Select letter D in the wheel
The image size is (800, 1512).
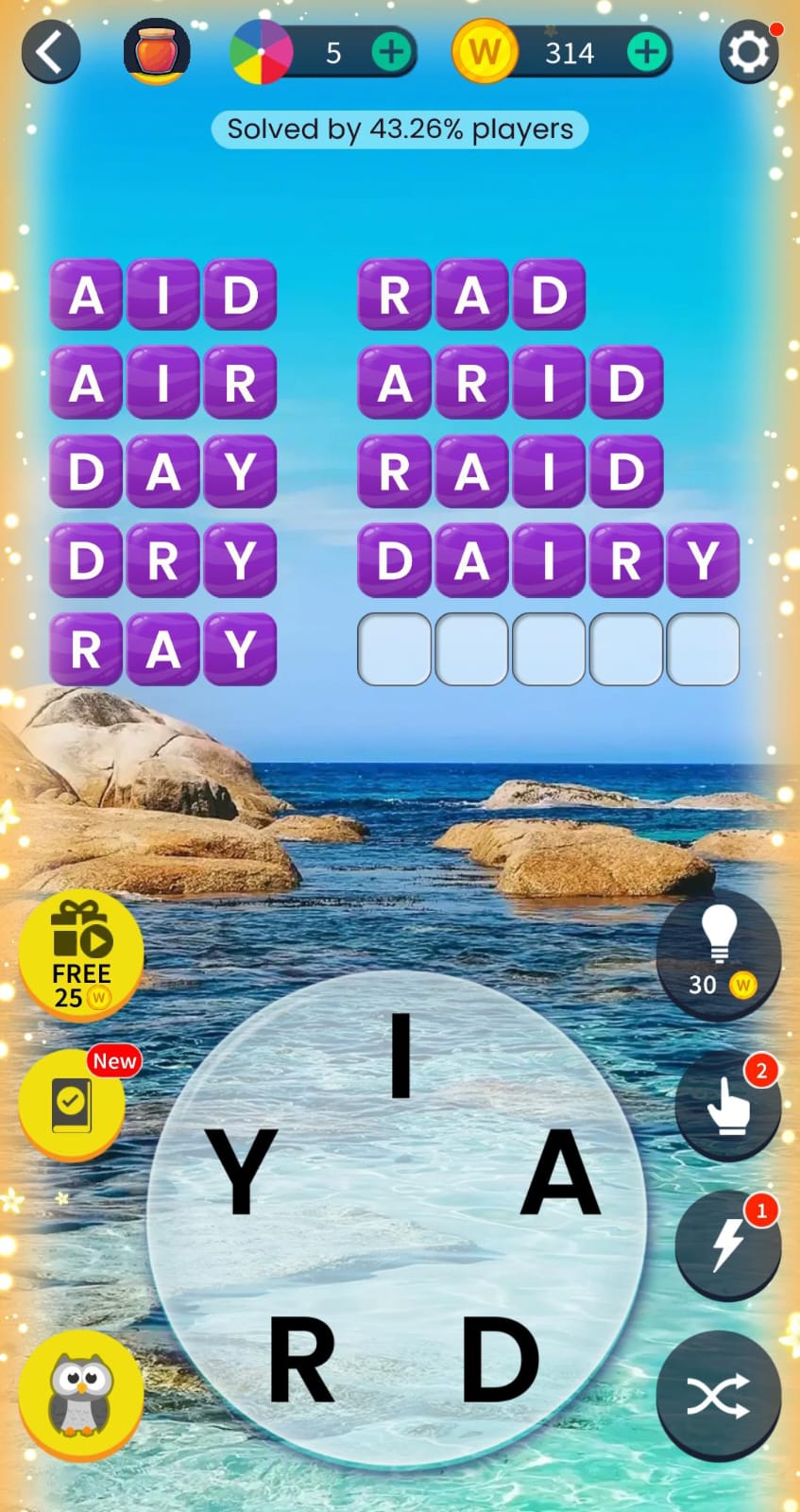[x=500, y=1359]
